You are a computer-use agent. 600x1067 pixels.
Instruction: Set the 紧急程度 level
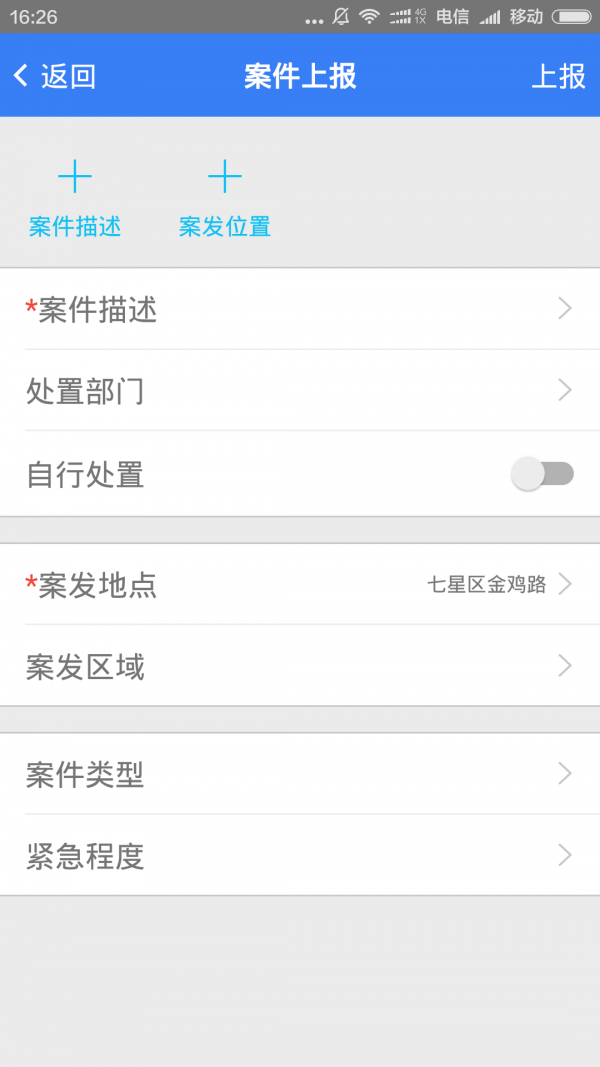pos(300,856)
